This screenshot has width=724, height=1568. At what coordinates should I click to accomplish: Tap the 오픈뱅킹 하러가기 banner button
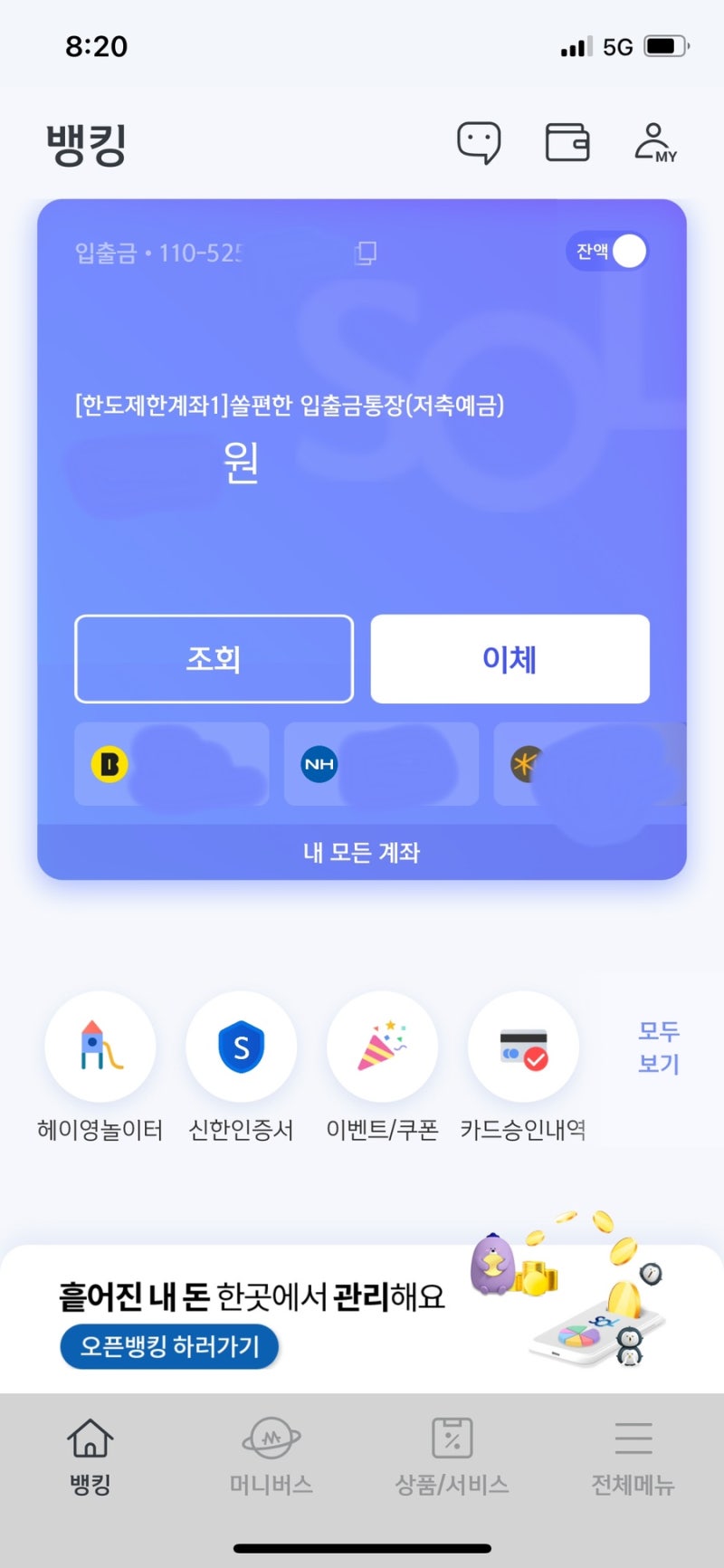(x=169, y=1346)
